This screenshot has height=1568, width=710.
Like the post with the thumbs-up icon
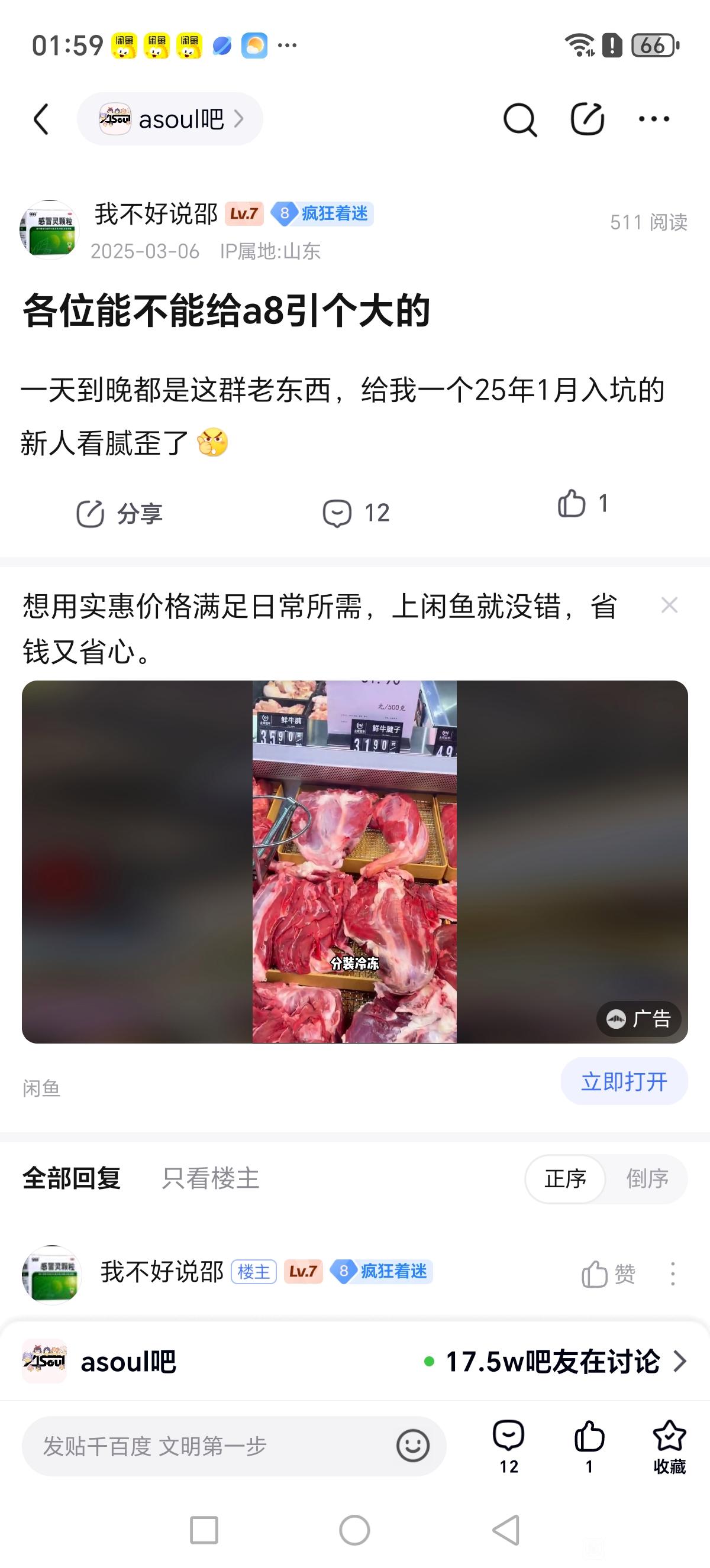tap(572, 504)
